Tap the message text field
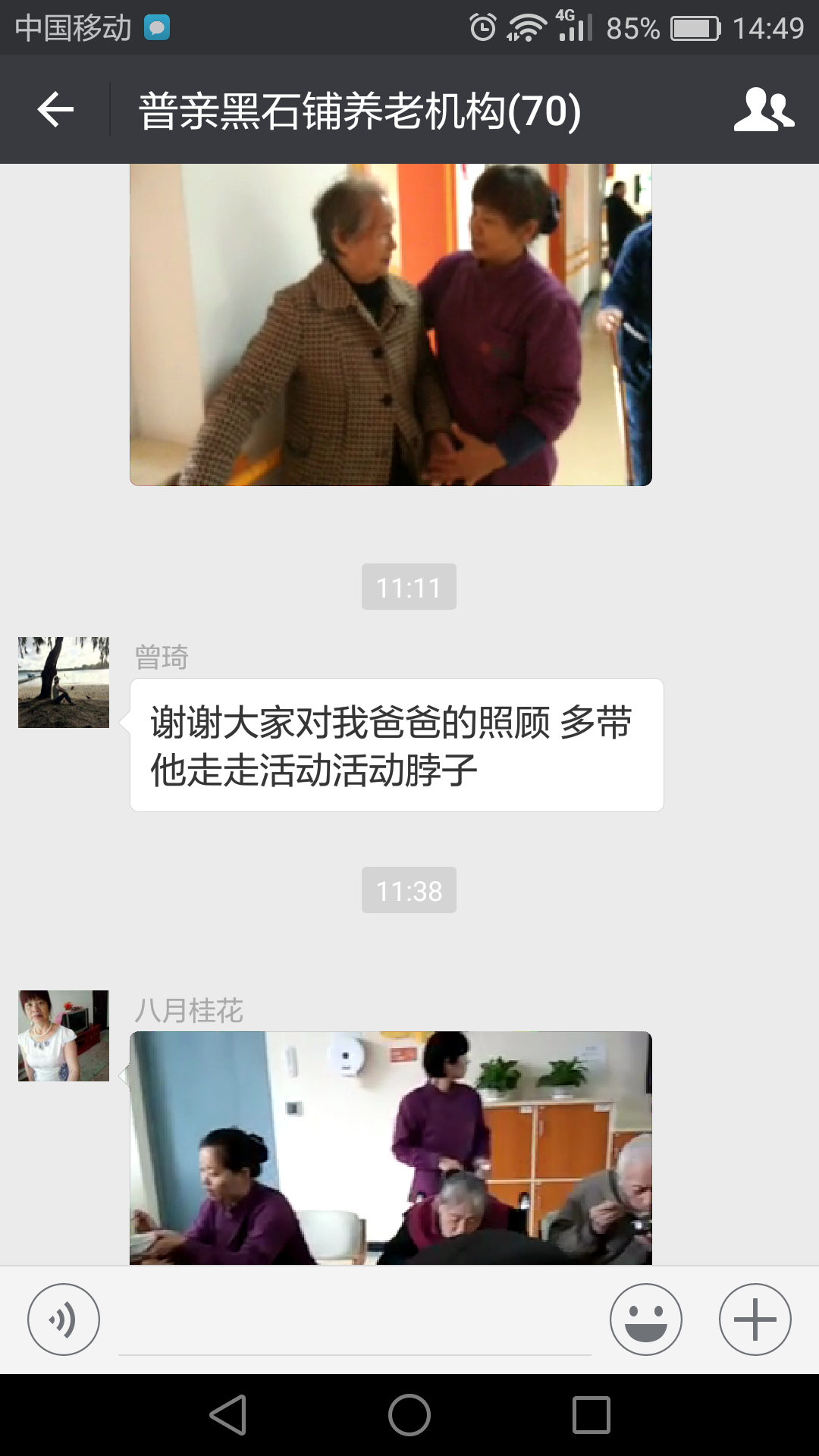The height and width of the screenshot is (1456, 819). [355, 1321]
